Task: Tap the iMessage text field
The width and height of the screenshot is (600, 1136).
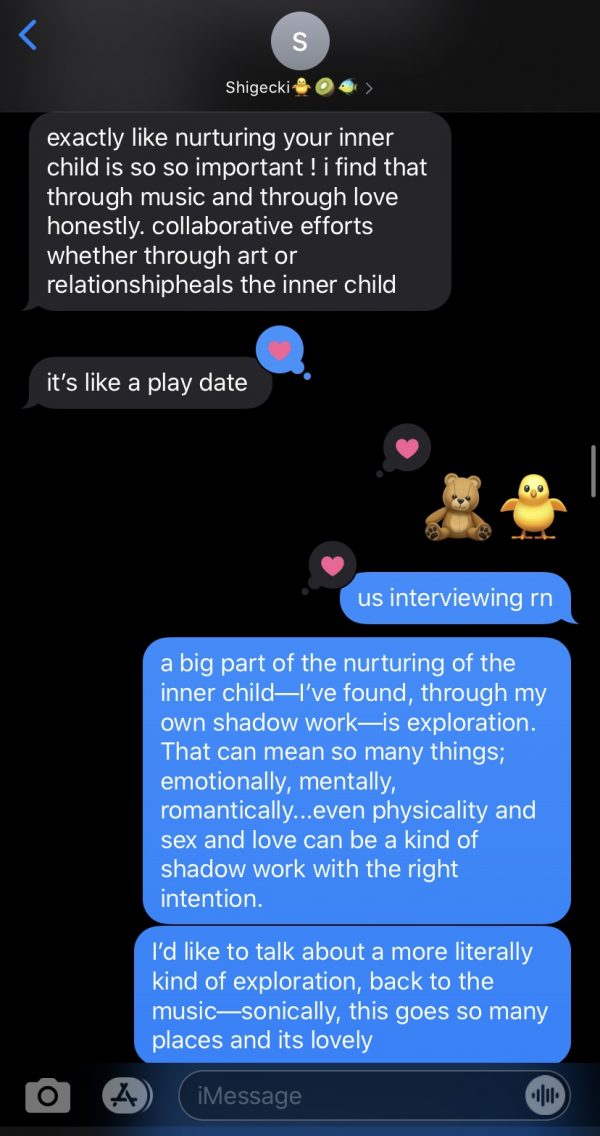Action: tap(350, 1096)
